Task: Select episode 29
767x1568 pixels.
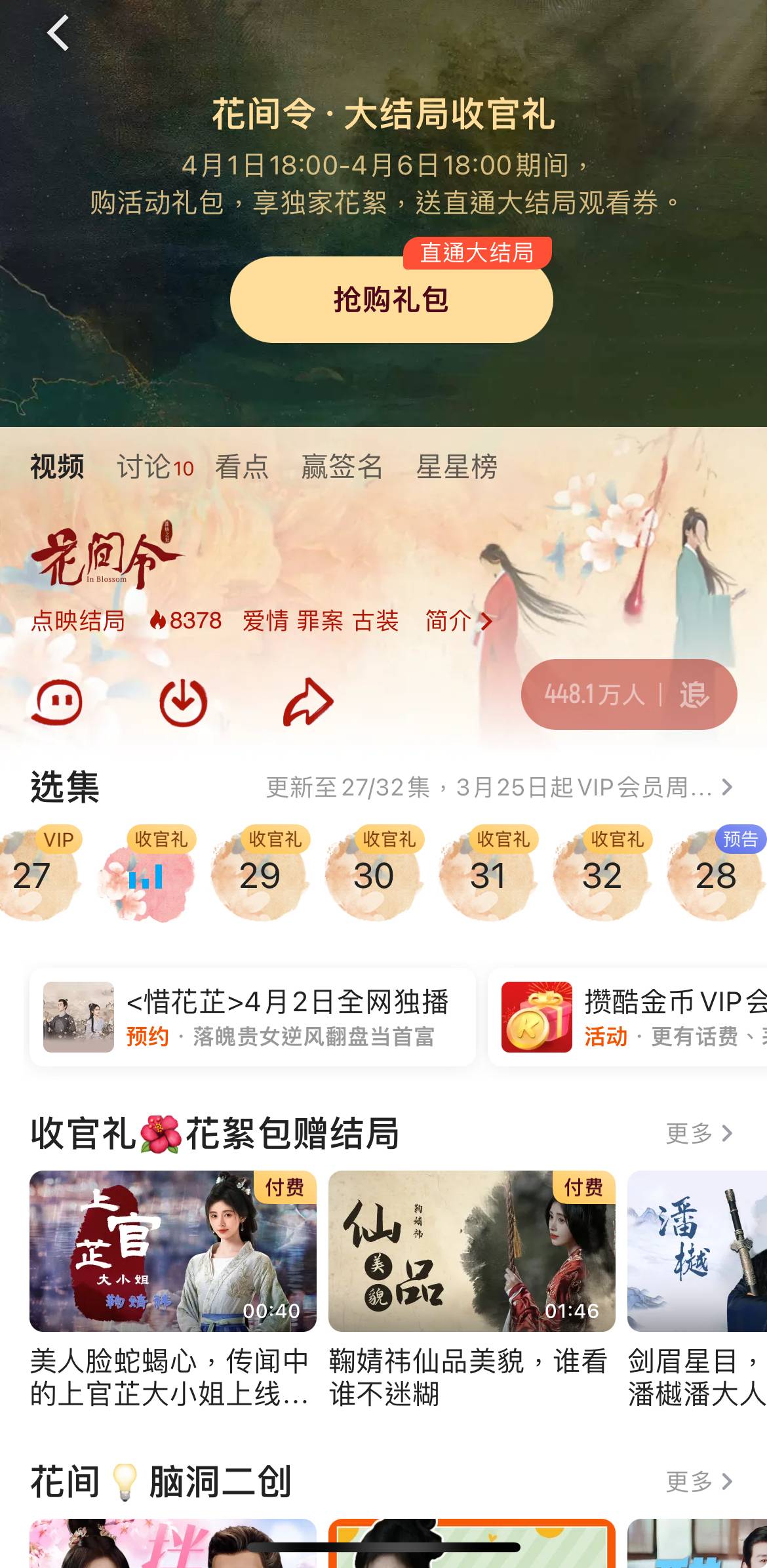Action: [x=260, y=875]
